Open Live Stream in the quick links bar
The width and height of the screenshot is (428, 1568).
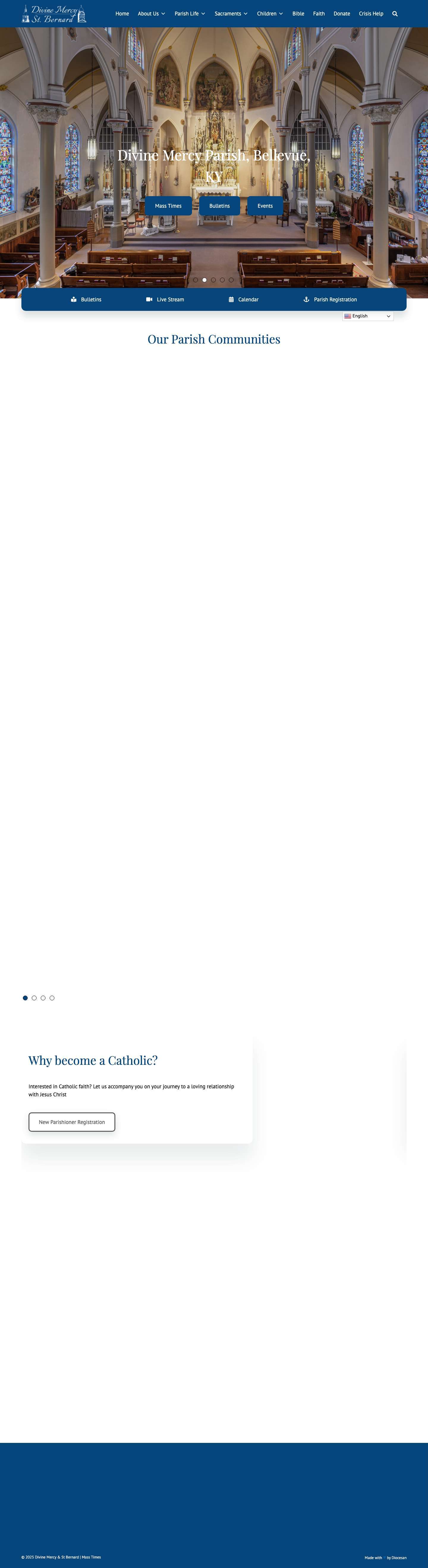(x=165, y=300)
